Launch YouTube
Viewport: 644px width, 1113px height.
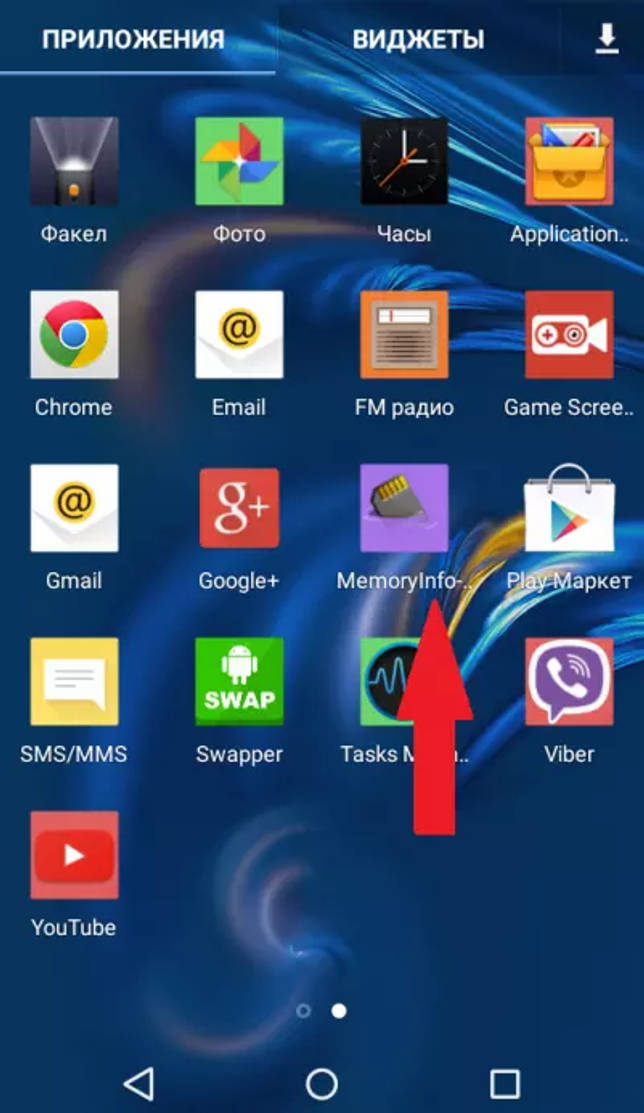click(74, 855)
